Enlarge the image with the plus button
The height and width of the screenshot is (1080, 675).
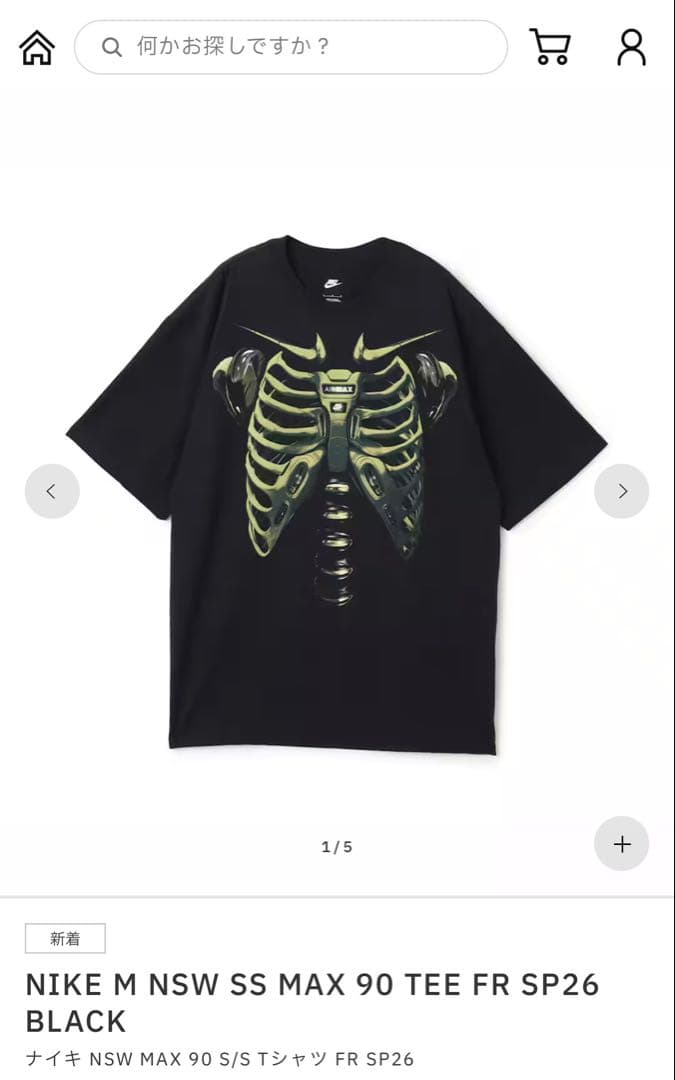621,844
